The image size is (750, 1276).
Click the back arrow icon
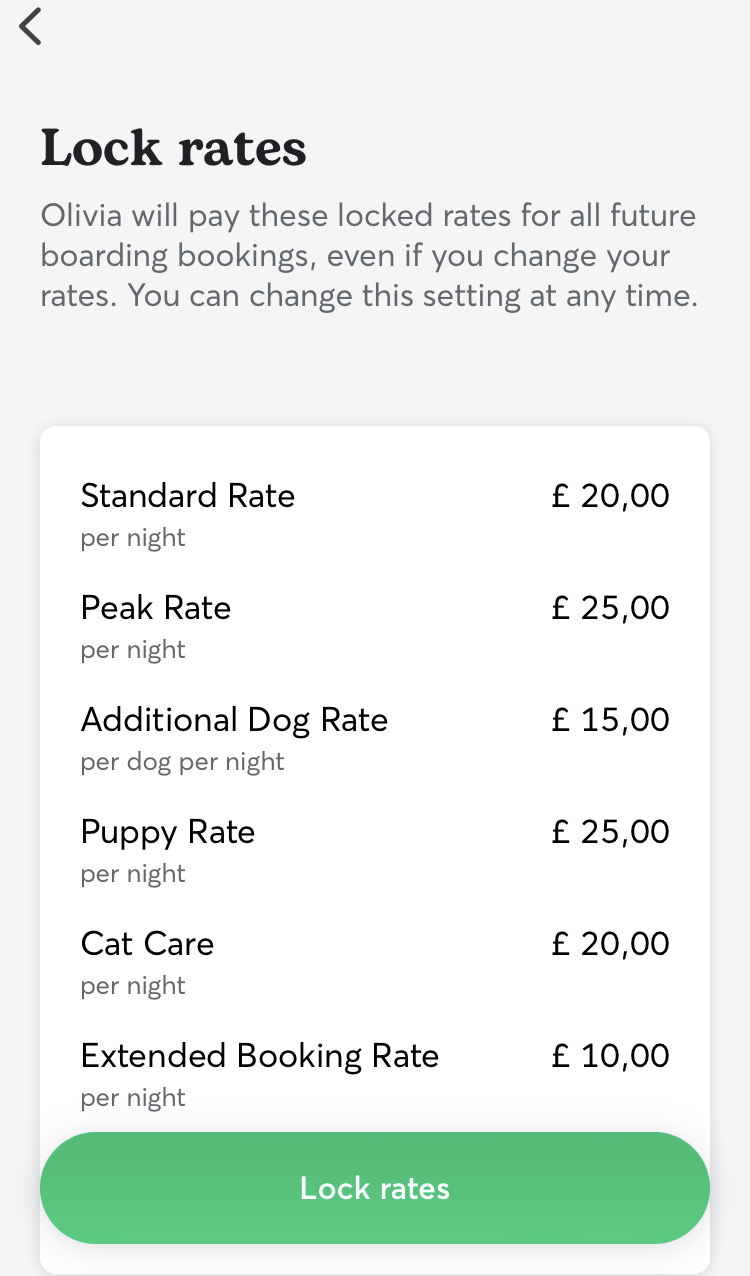click(30, 27)
